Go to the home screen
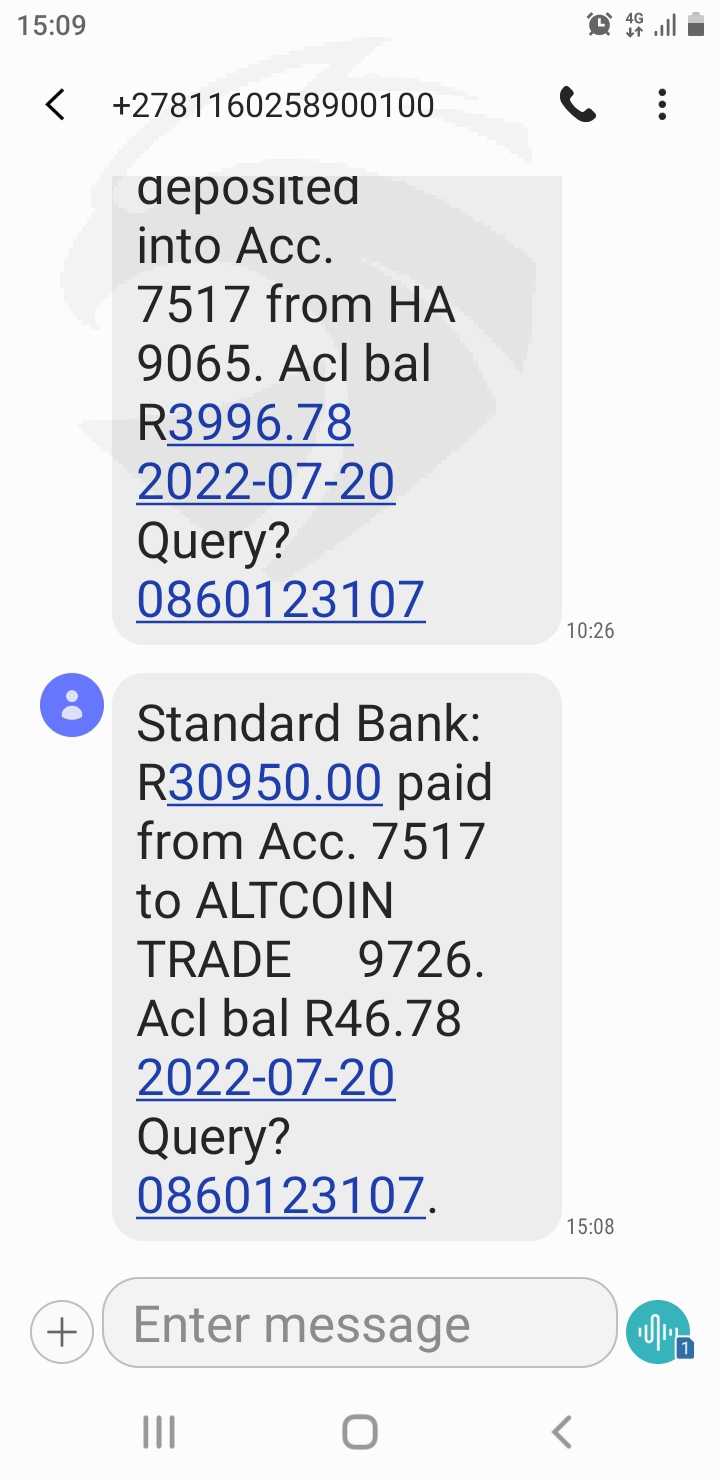This screenshot has width=720, height=1480. pos(360,1432)
